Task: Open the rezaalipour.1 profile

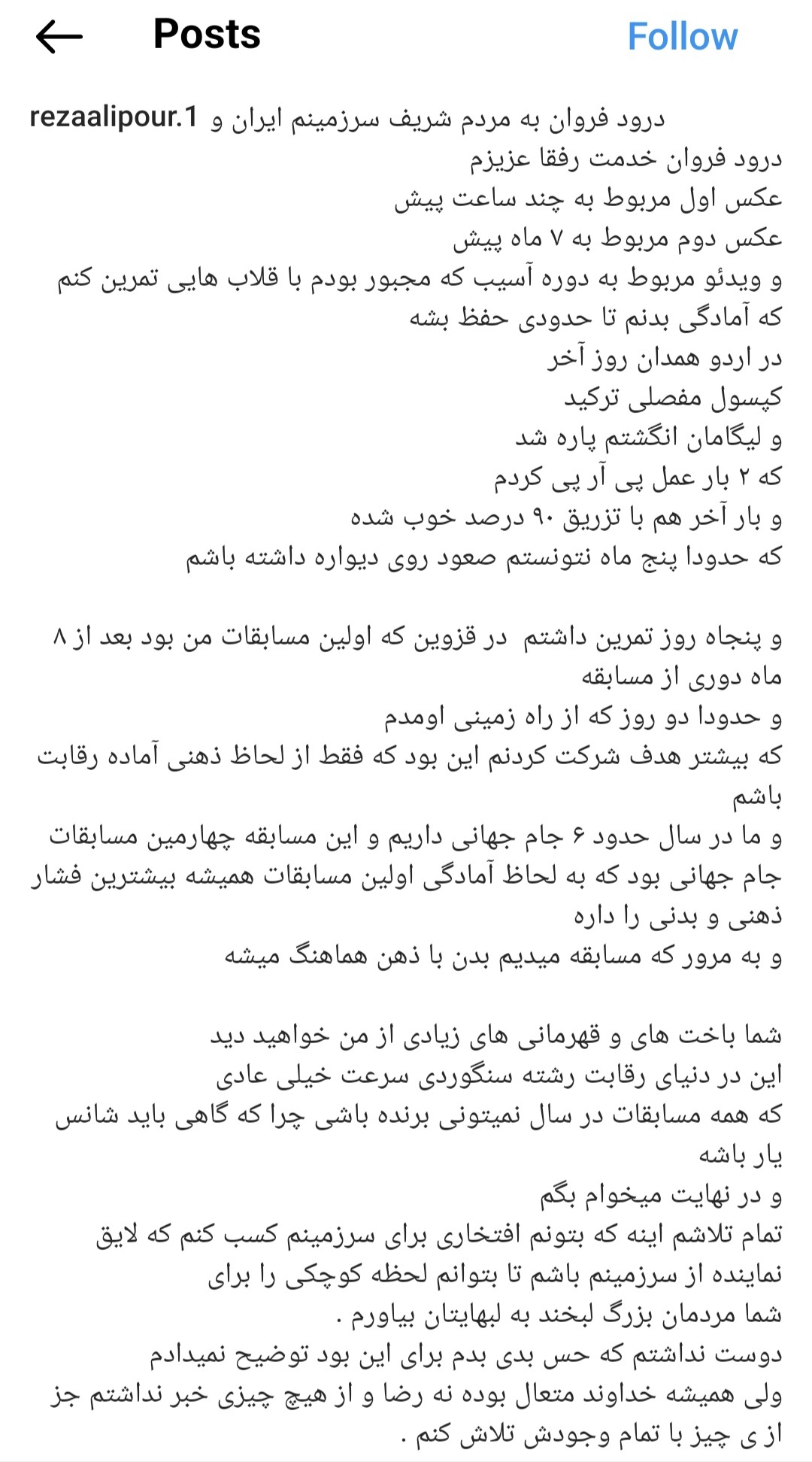Action: tap(114, 117)
